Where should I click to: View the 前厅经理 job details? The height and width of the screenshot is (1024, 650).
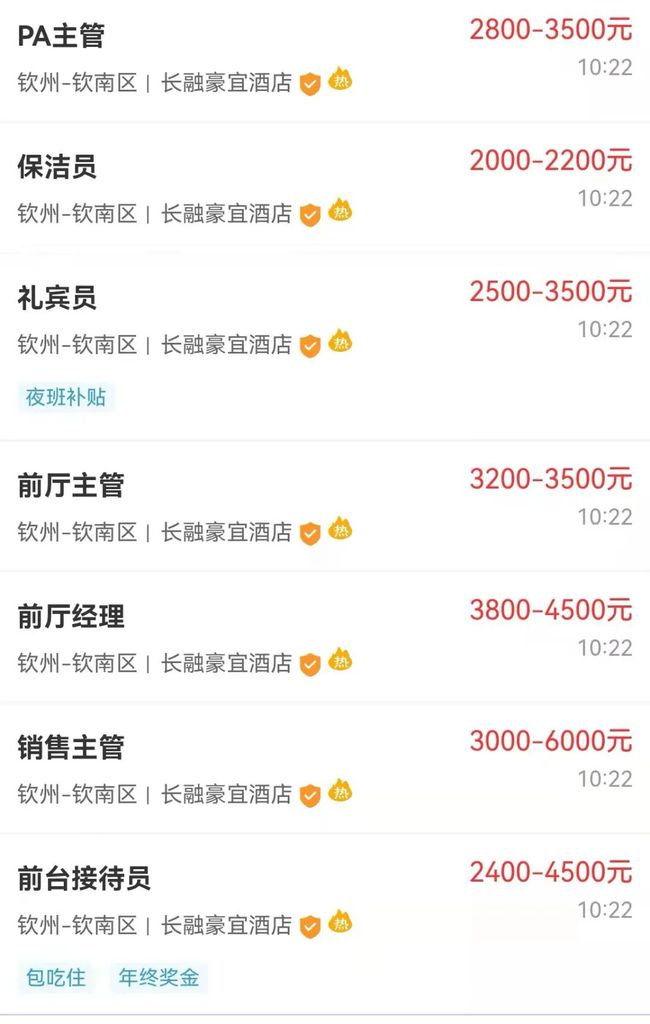[x=71, y=617]
